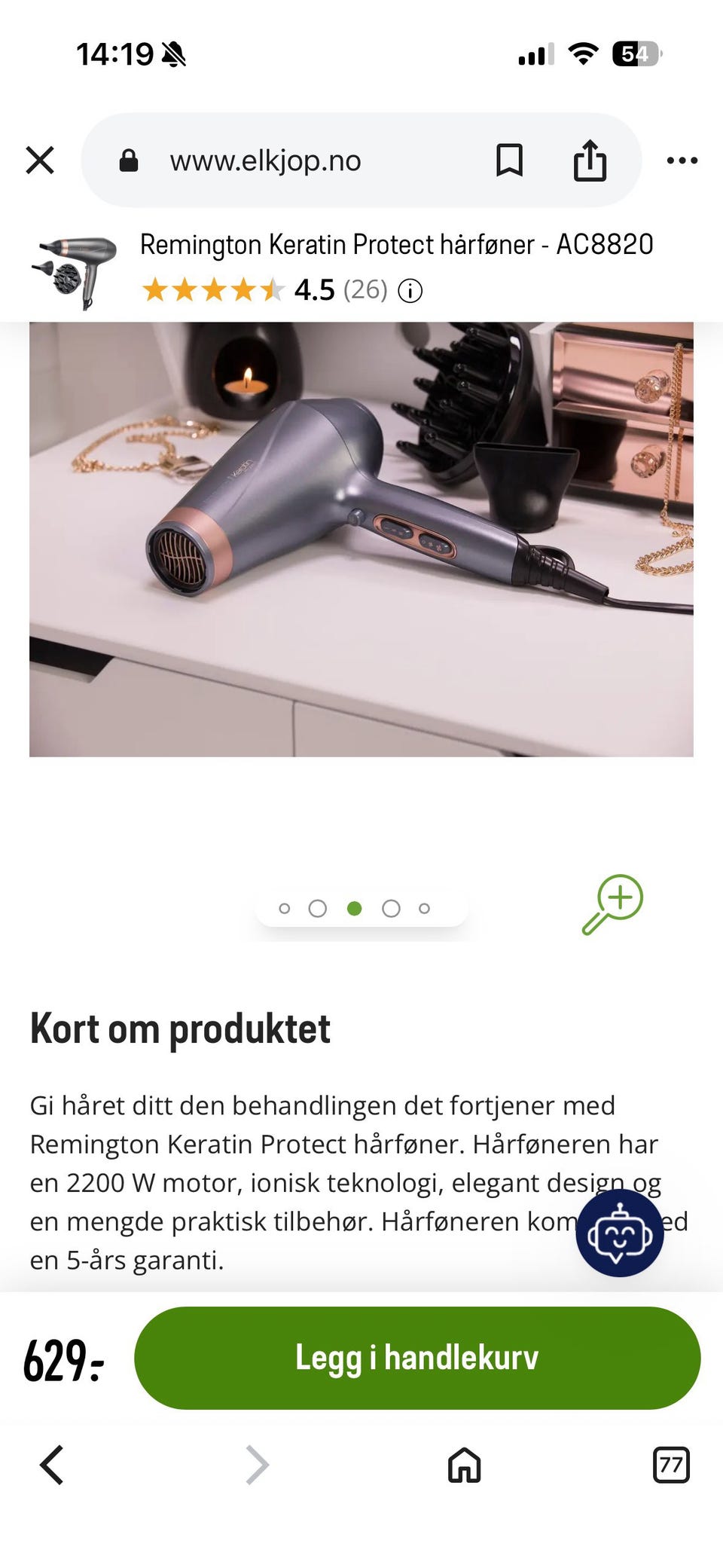The width and height of the screenshot is (723, 1568).
Task: Select the third carousel dot indicator
Action: point(355,908)
